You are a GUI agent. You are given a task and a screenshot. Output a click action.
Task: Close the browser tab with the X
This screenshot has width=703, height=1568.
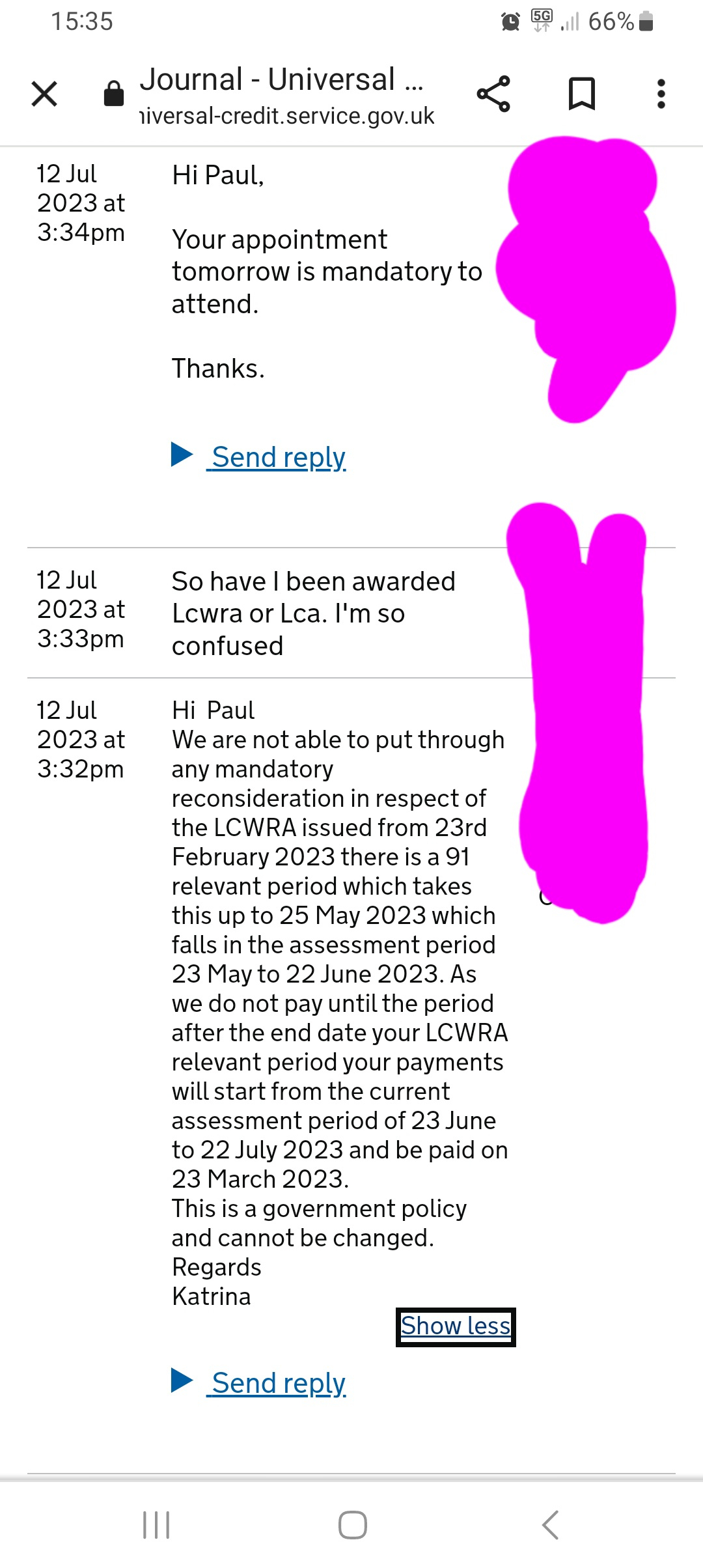(44, 94)
